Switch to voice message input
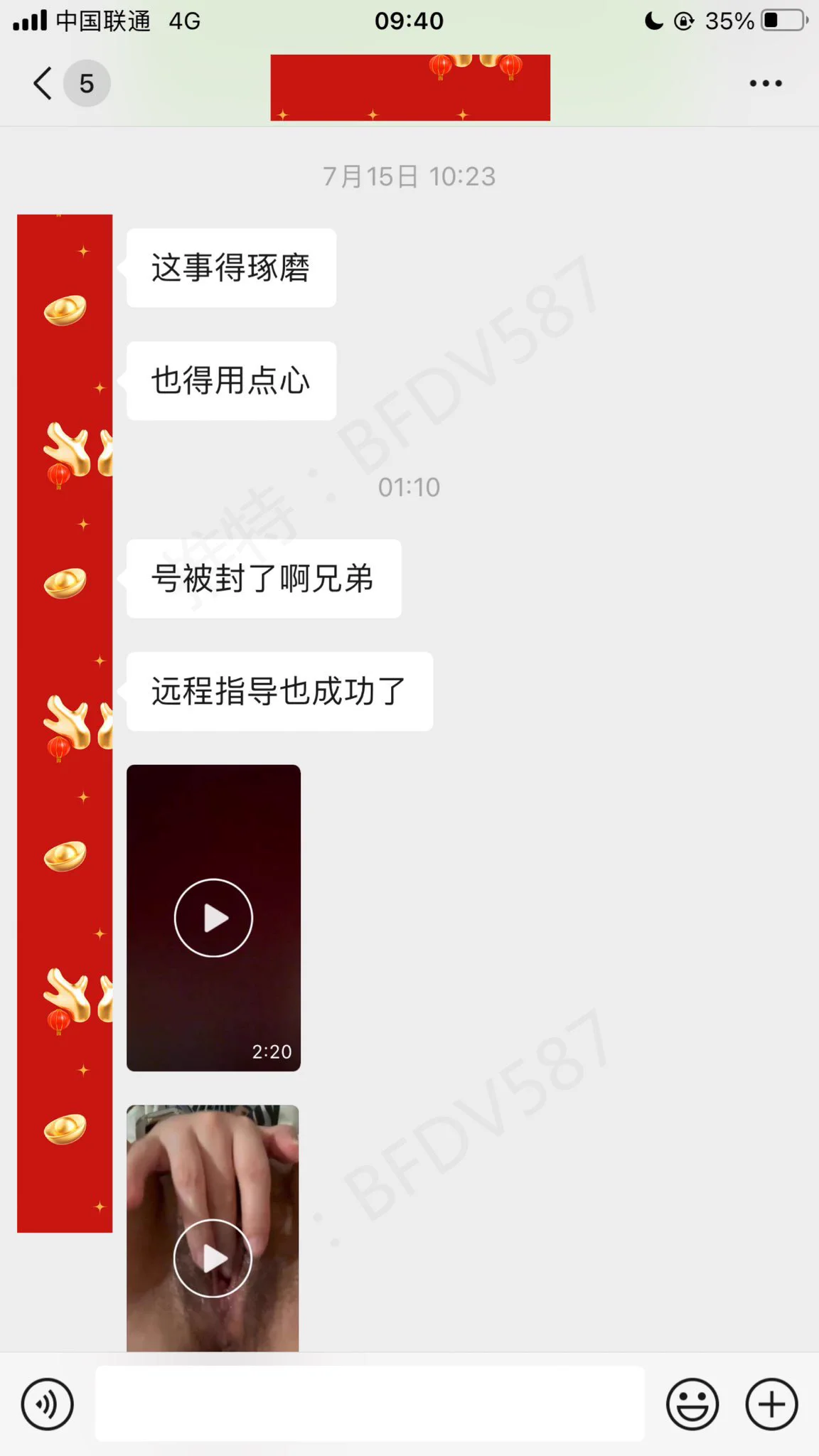819x1456 pixels. [47, 1404]
